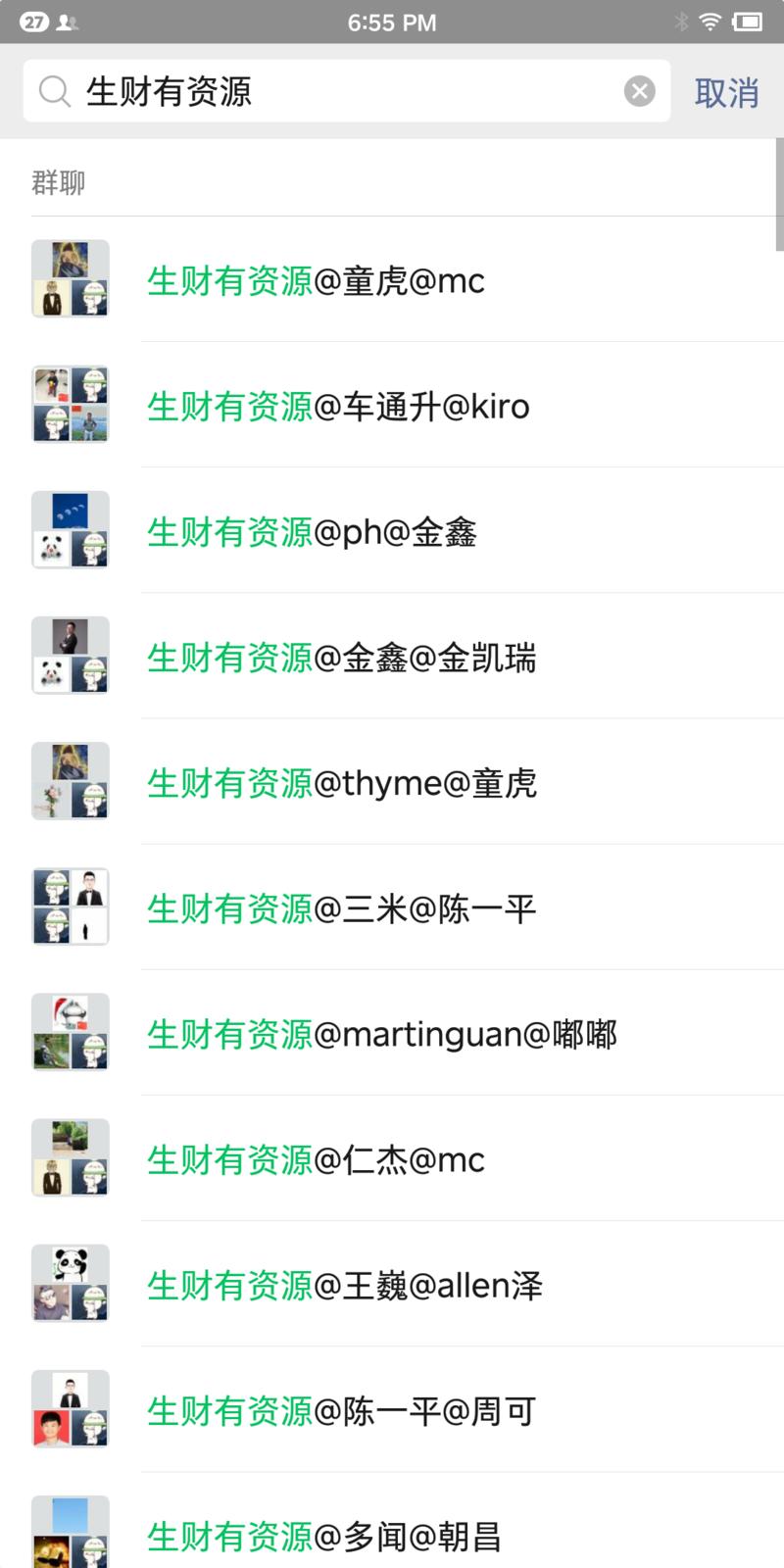The width and height of the screenshot is (784, 1568).
Task: Select the chat 生财有资源@ph@金鑫
Action: click(x=311, y=531)
